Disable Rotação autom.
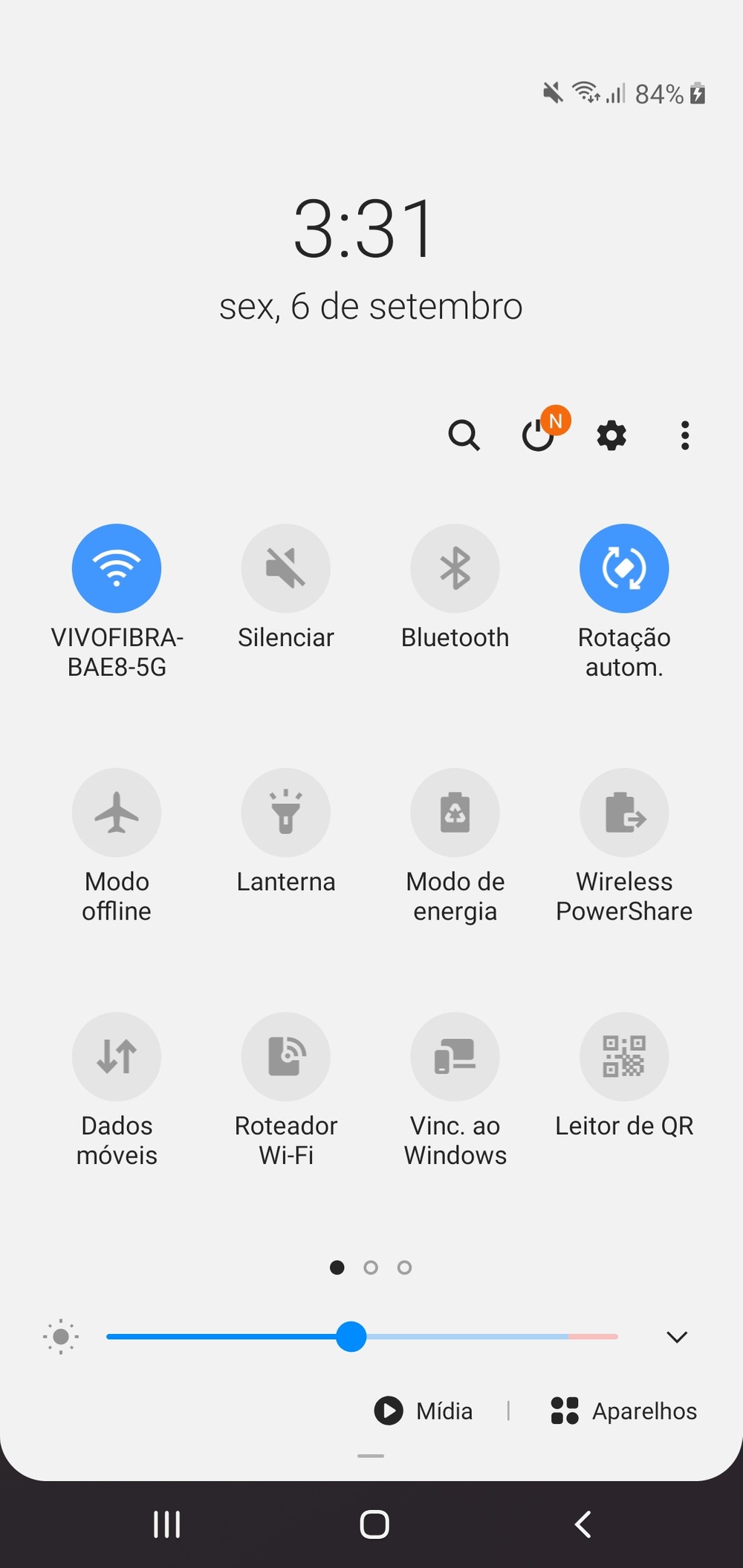Image resolution: width=743 pixels, height=1568 pixels. point(624,568)
